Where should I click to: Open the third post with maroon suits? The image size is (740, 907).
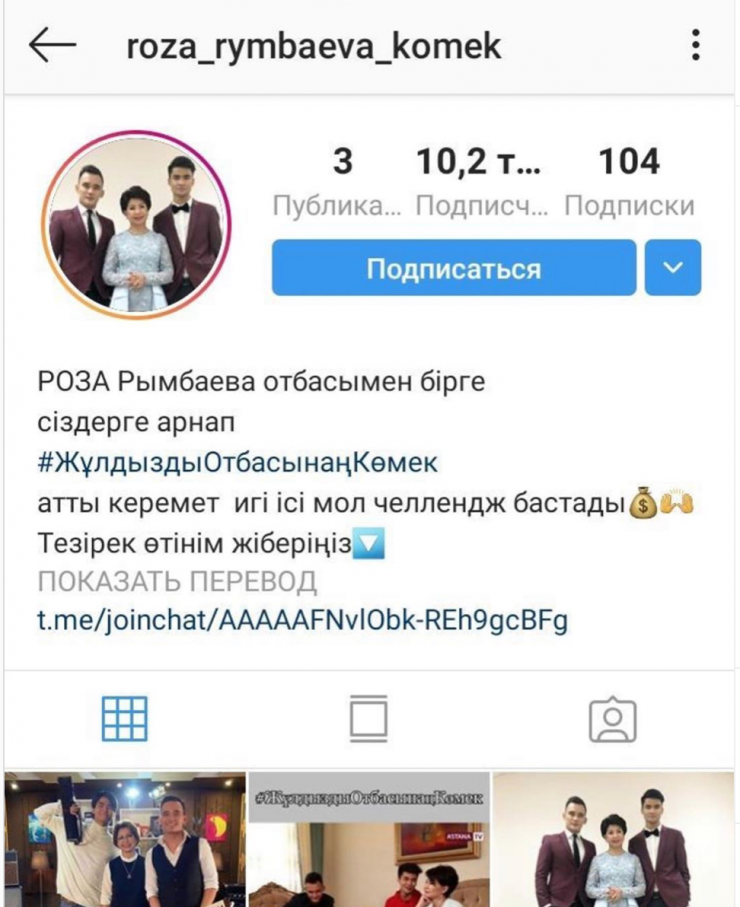coord(613,840)
